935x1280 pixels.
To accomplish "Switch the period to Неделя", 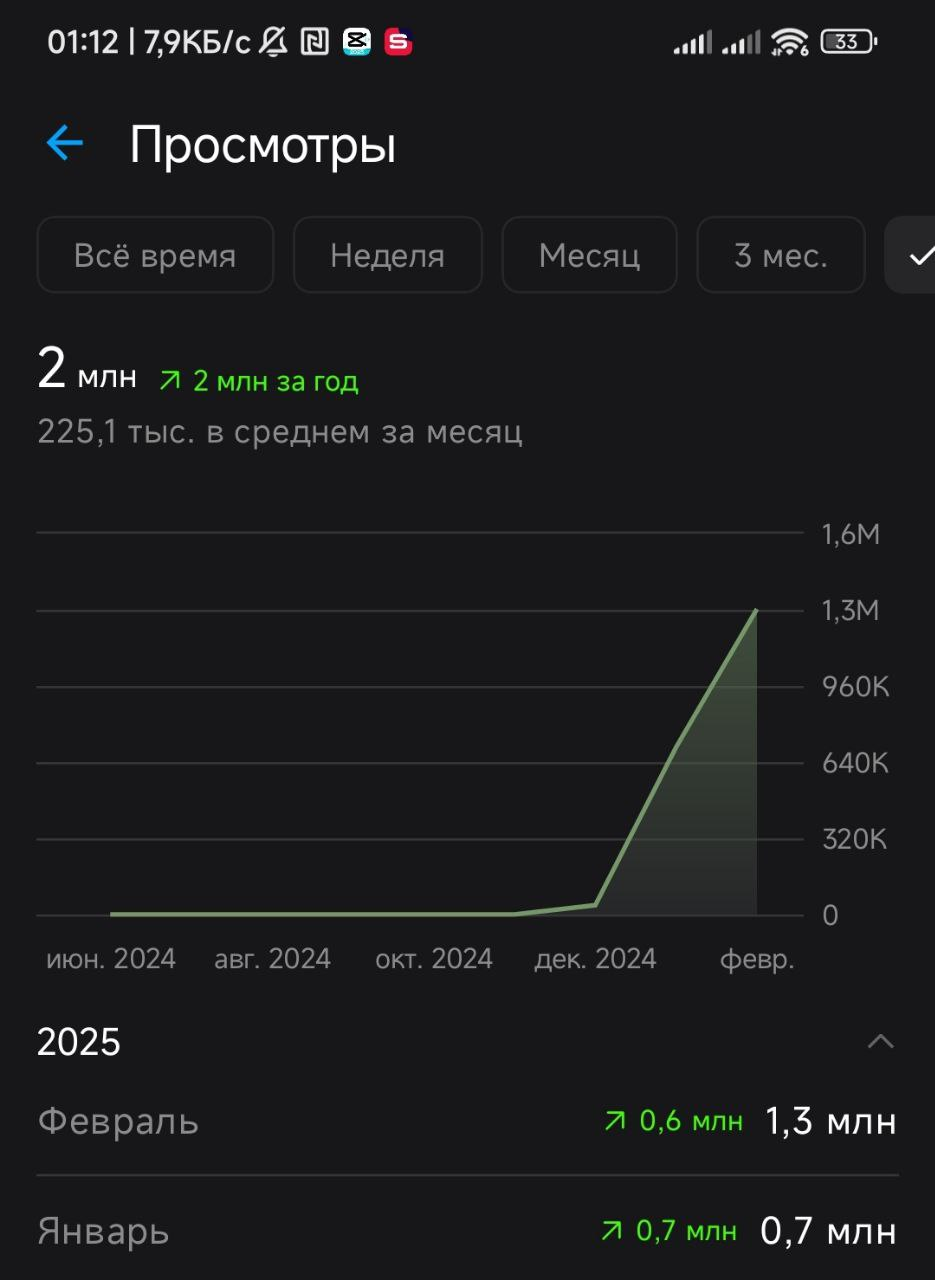I will tap(387, 256).
